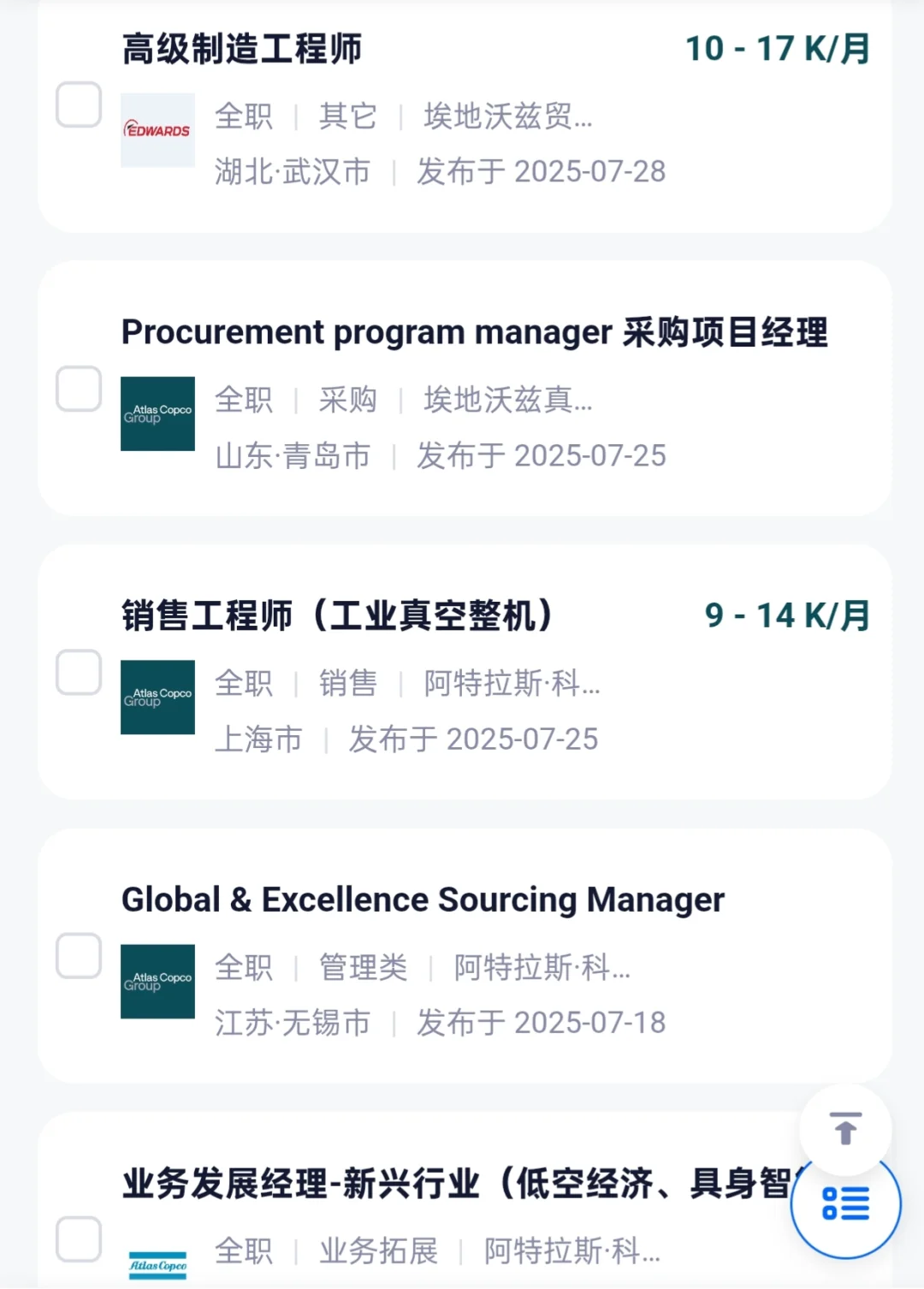The width and height of the screenshot is (924, 1289).
Task: Tick the checkbox for 高级制造工程师
Action: click(x=79, y=105)
